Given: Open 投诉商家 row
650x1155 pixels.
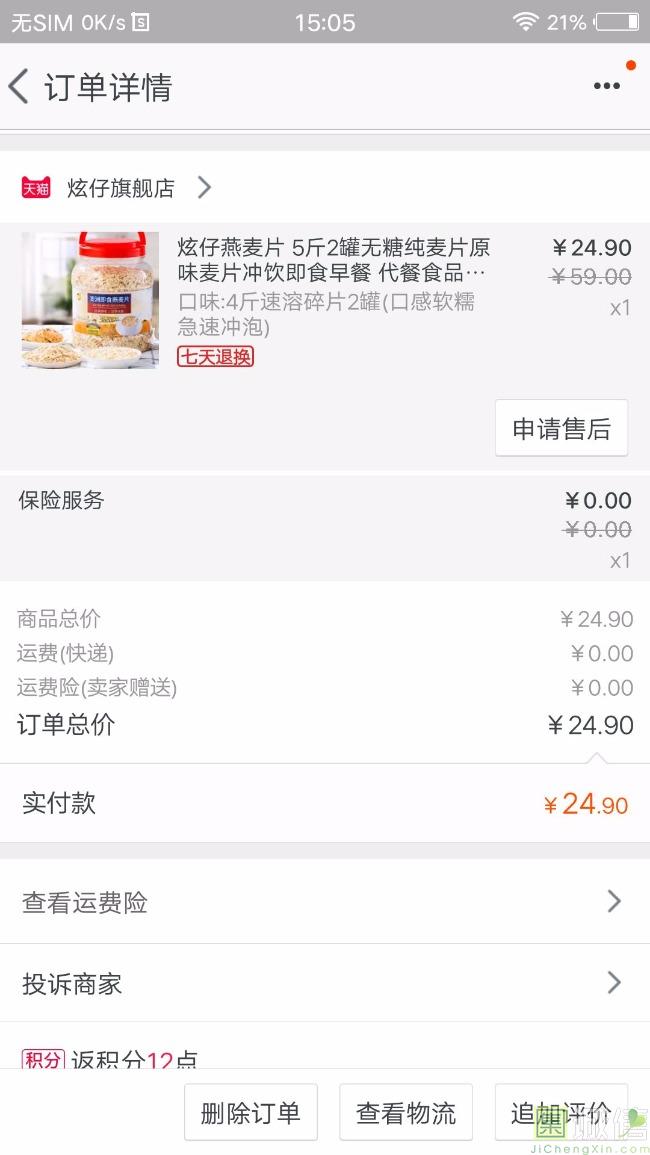Looking at the screenshot, I should point(324,983).
